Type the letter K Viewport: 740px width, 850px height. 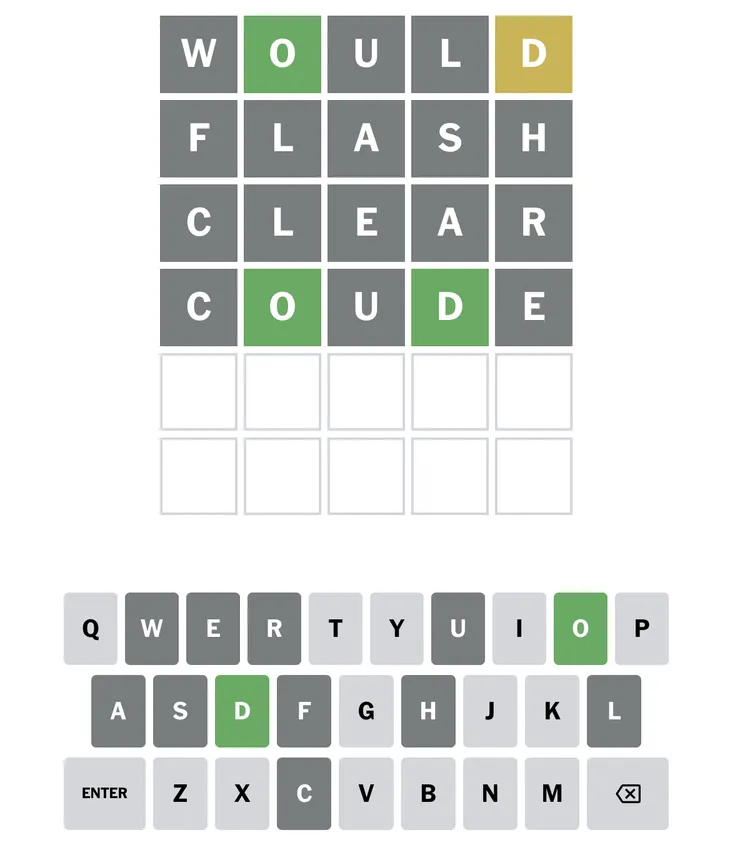[x=552, y=711]
